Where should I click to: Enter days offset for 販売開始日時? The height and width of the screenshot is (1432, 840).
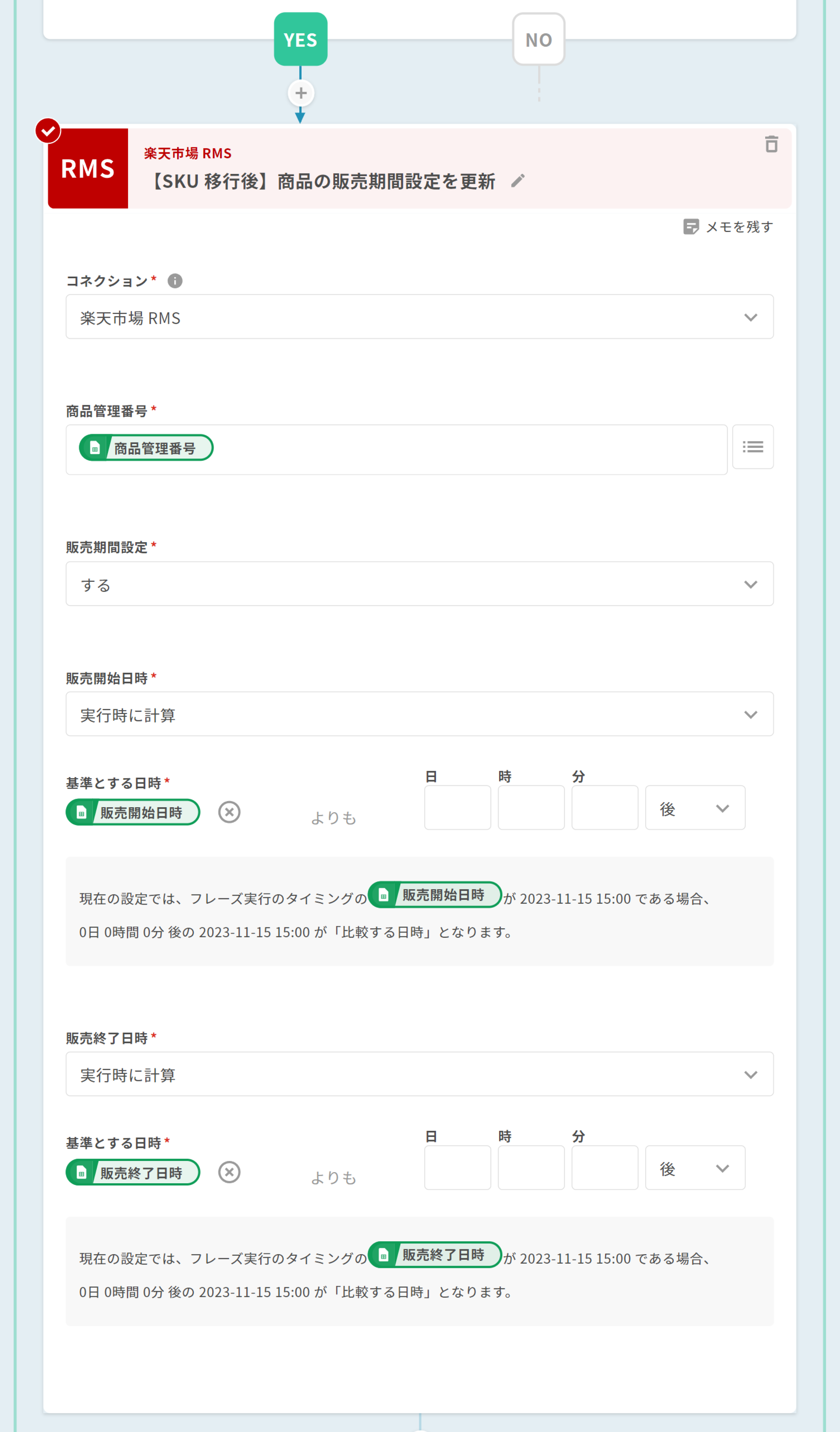pos(457,808)
